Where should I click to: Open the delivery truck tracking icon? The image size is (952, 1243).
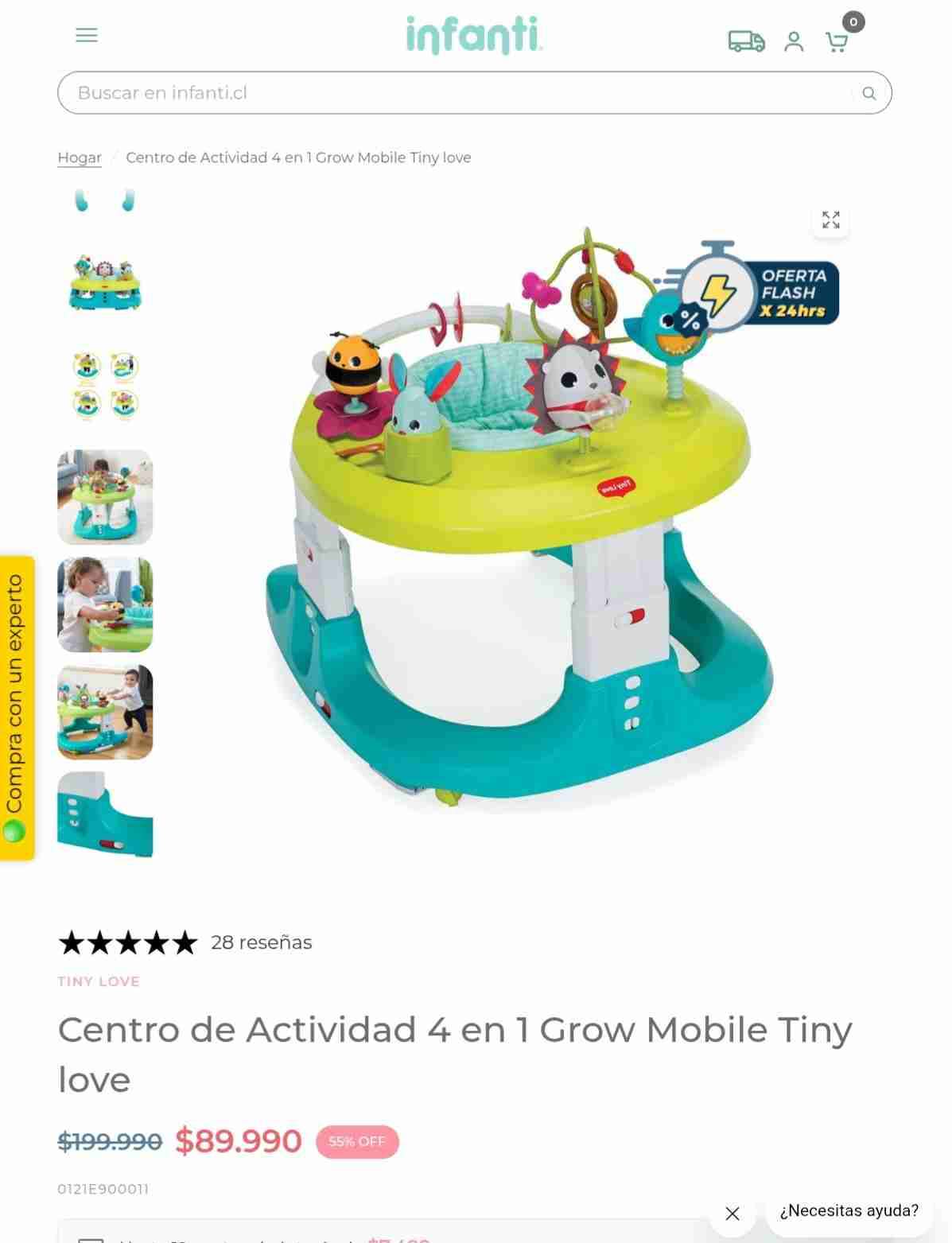point(746,41)
